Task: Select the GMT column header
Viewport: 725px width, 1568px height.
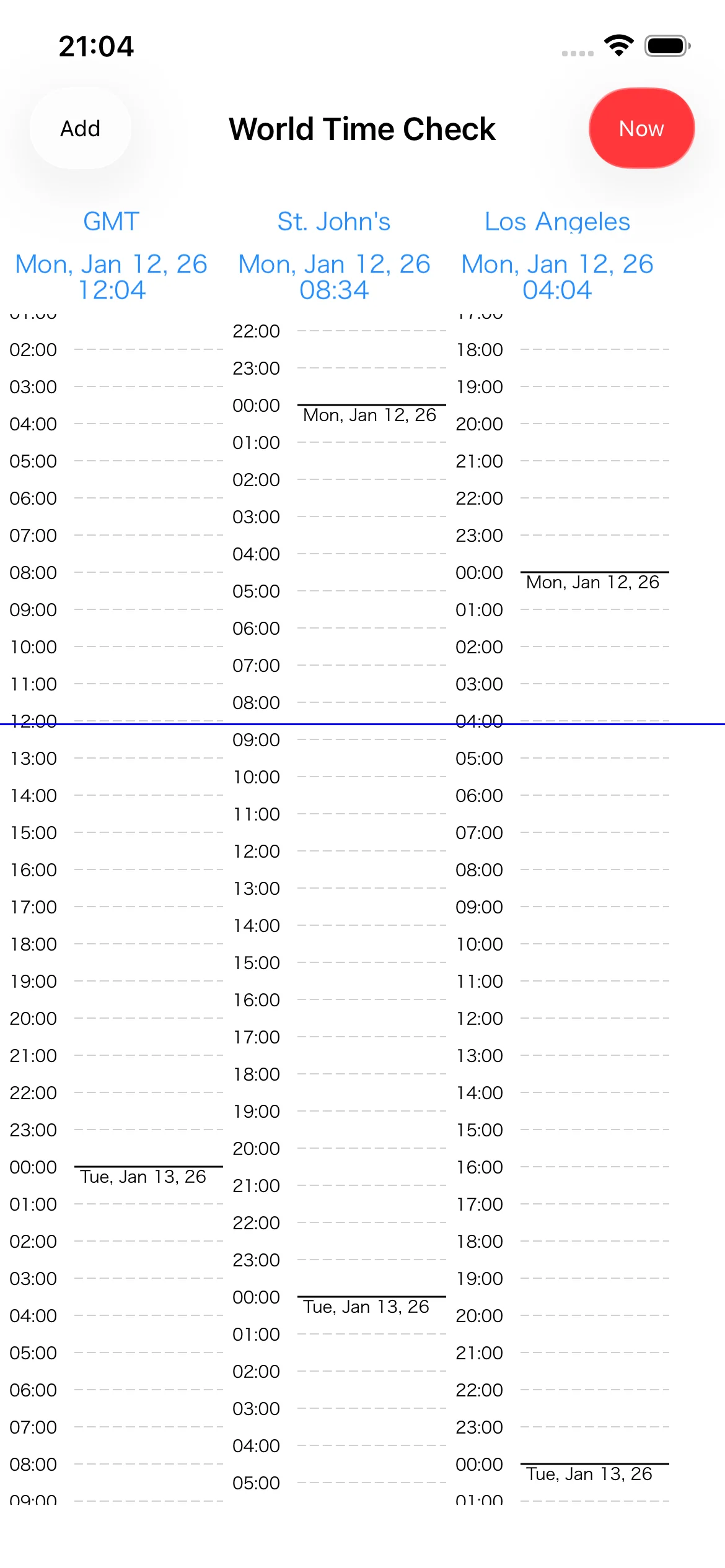Action: click(112, 221)
